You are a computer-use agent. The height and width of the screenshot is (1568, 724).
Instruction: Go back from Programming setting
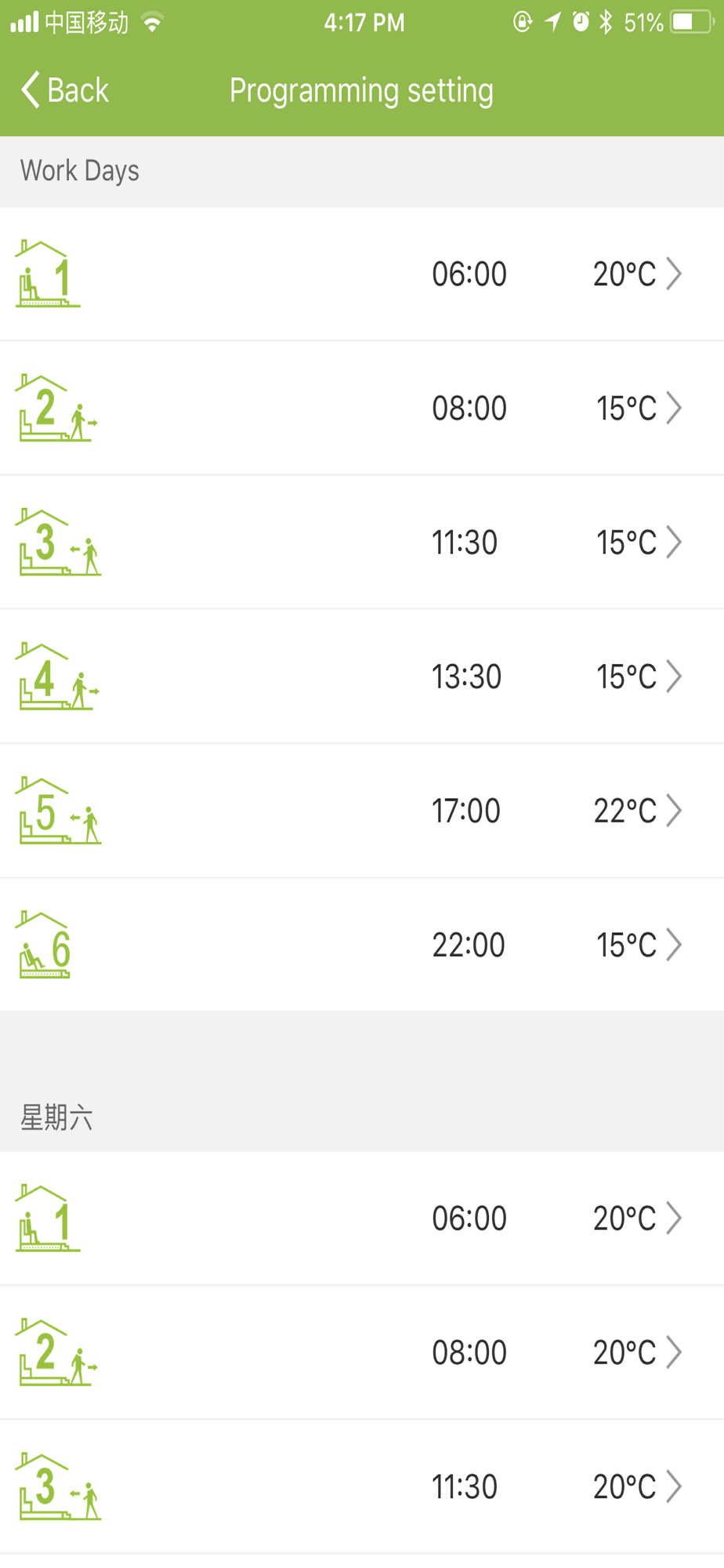coord(65,90)
